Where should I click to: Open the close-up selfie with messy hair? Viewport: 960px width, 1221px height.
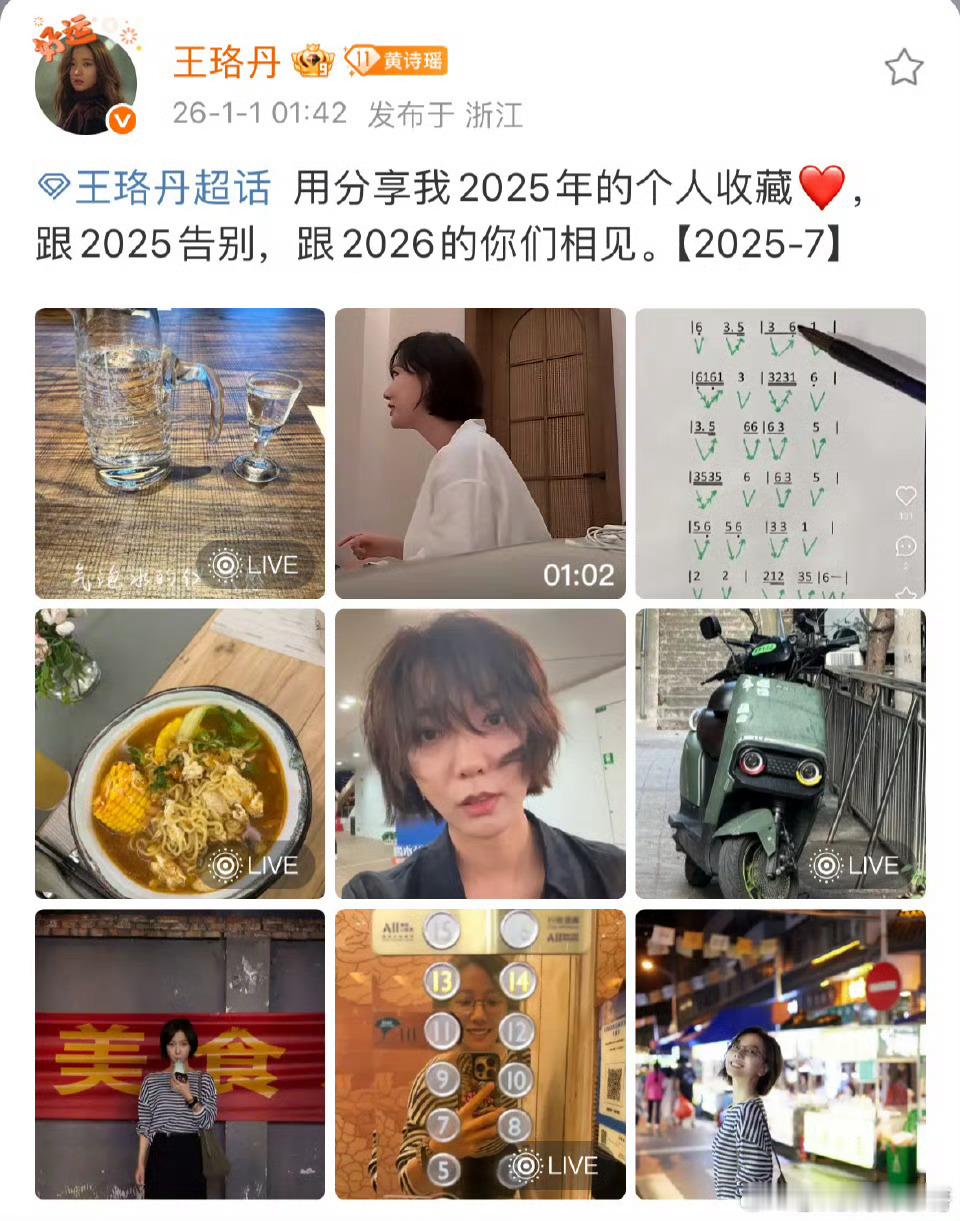tap(480, 753)
